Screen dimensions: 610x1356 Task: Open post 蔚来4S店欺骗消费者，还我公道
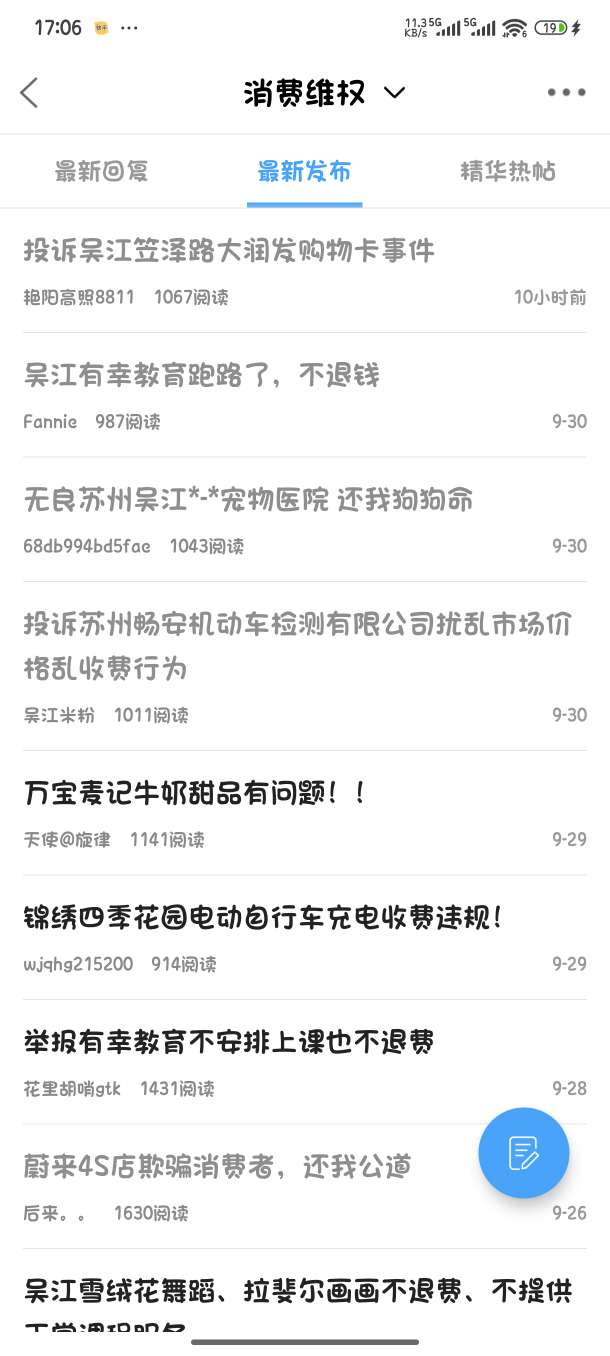217,1167
